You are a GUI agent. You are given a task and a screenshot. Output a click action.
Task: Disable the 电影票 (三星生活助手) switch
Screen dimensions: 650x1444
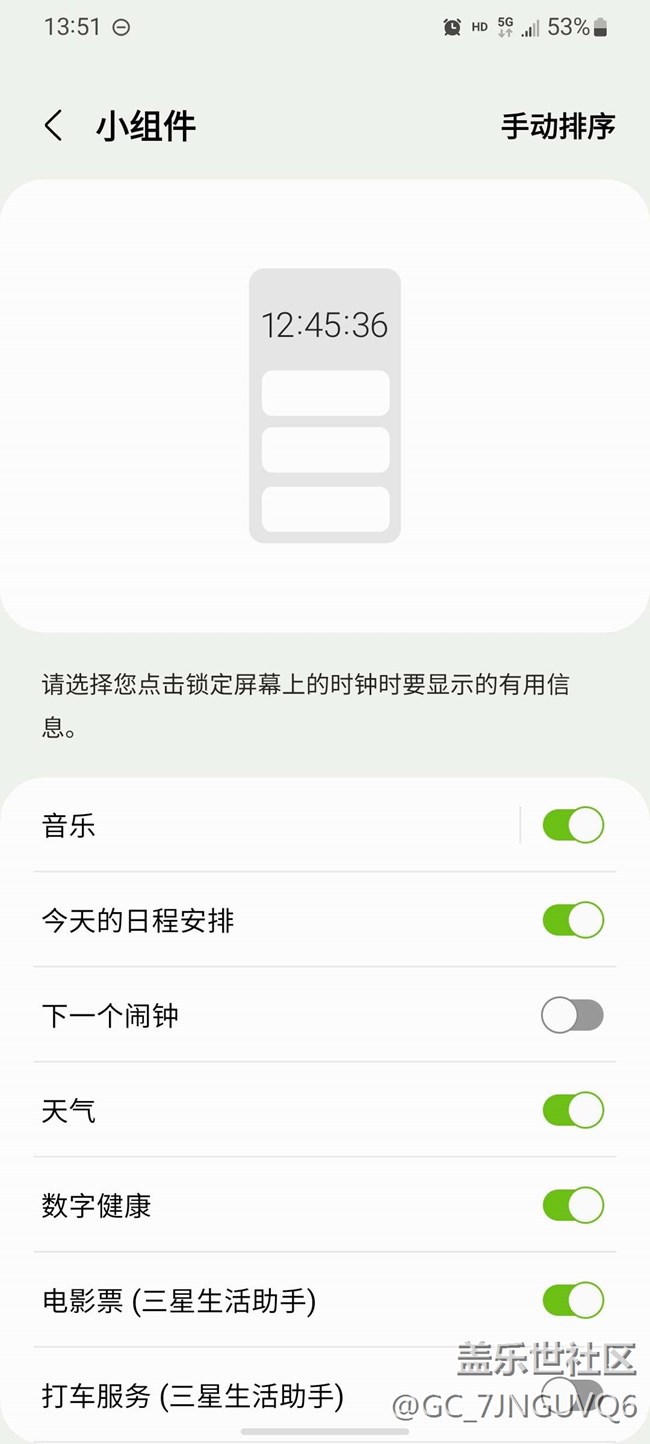pos(573,1300)
